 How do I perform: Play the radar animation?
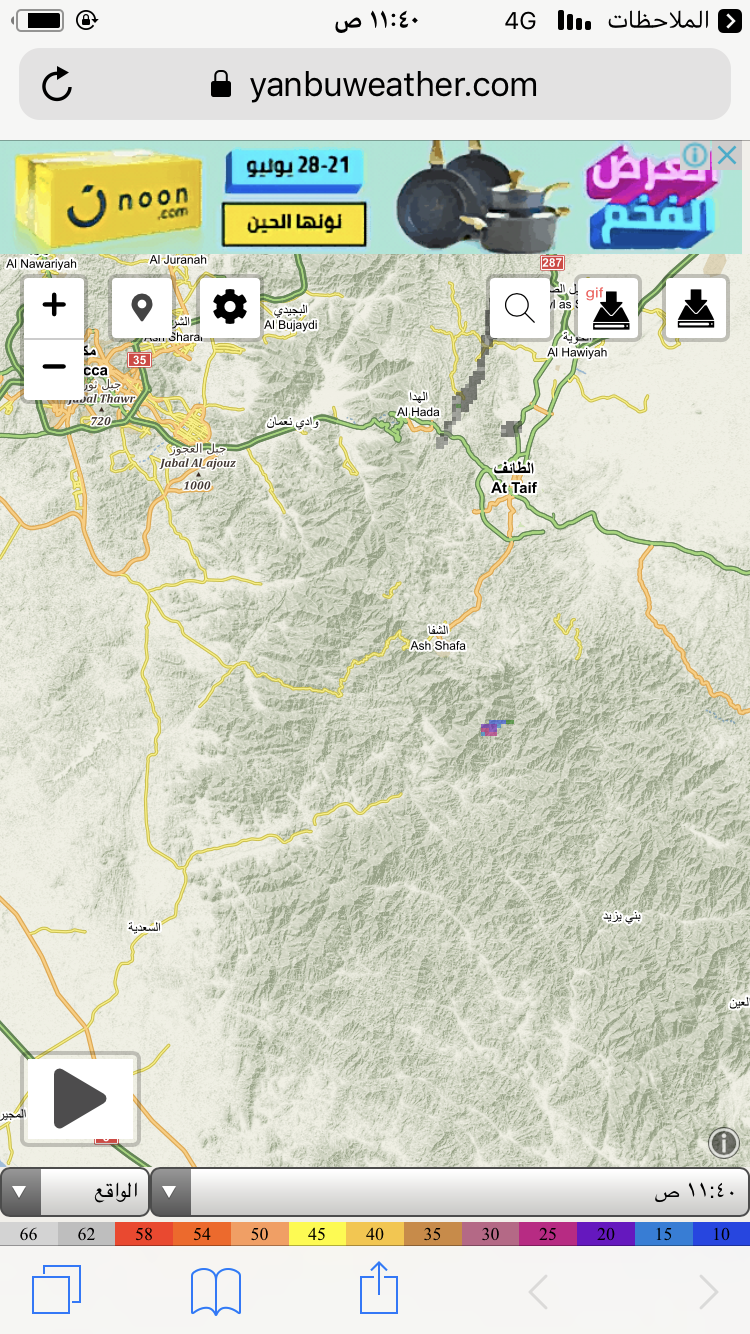point(80,1098)
